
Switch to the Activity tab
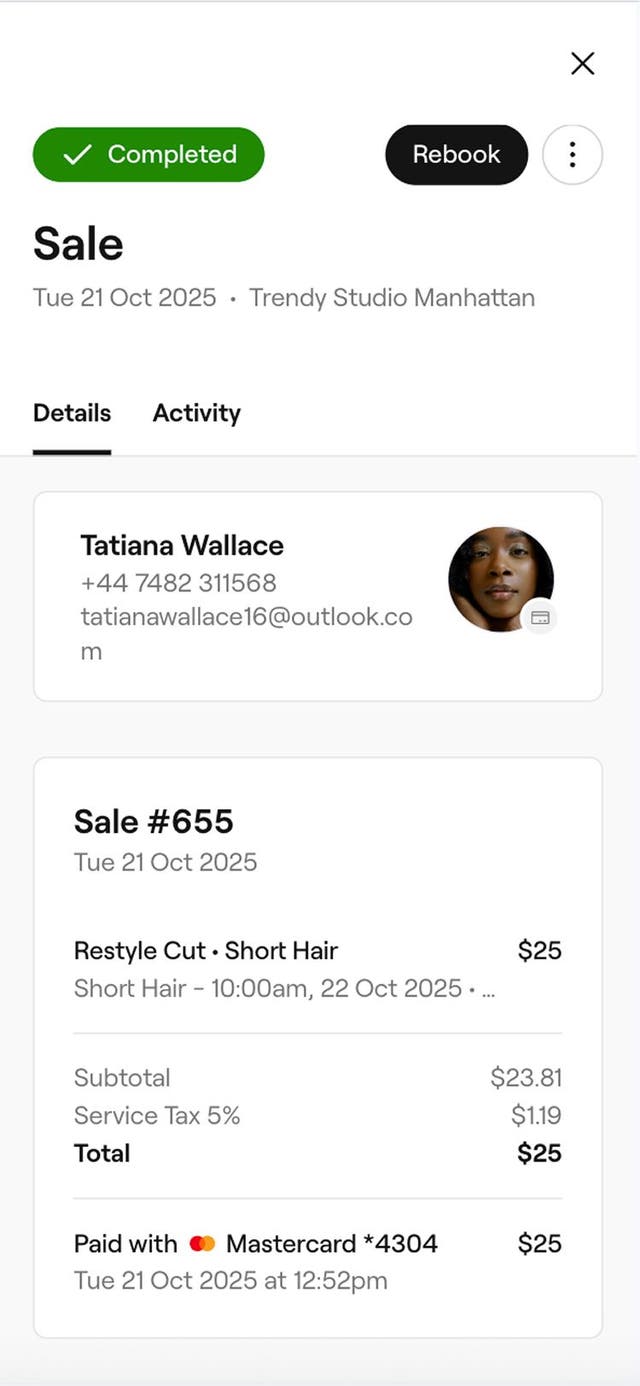(196, 413)
